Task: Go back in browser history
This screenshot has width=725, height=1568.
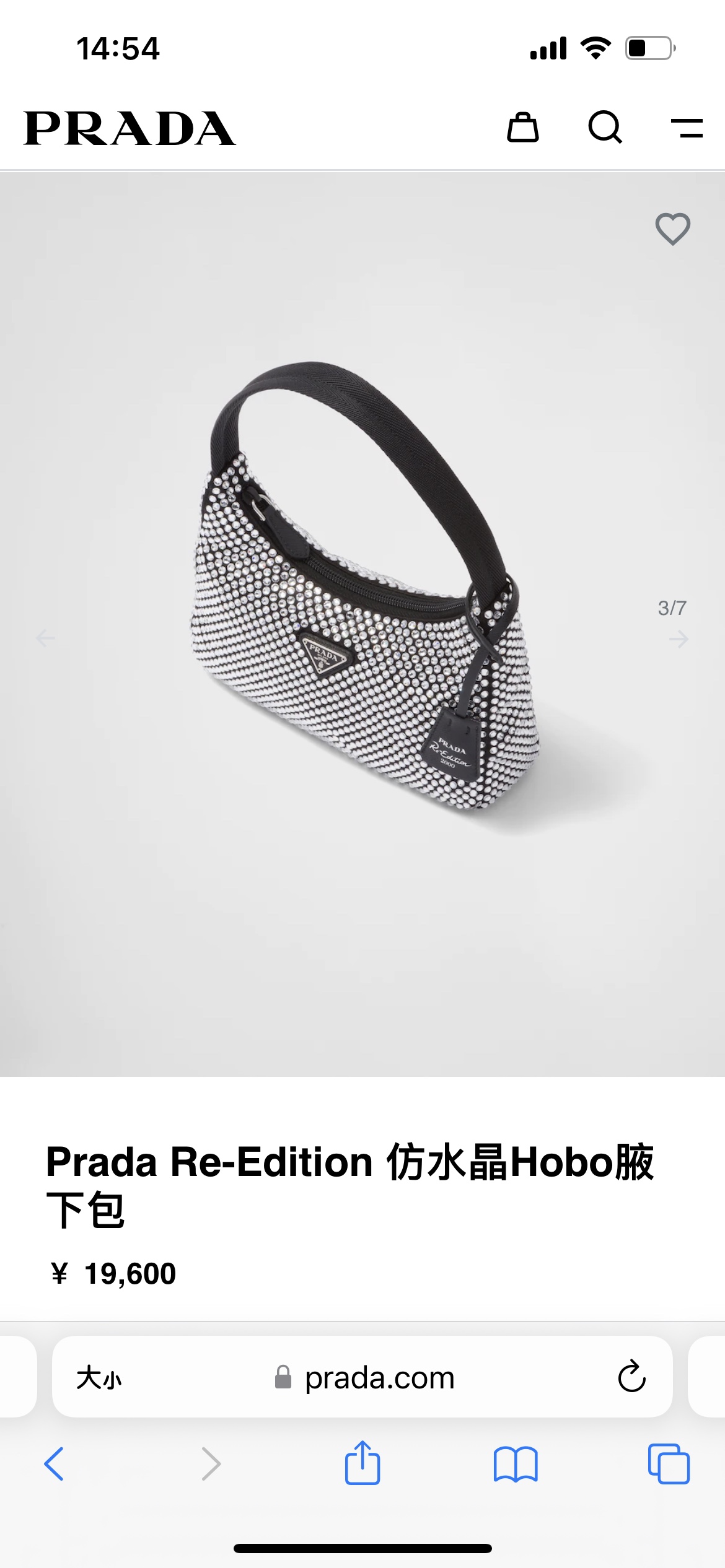Action: coord(55,1464)
